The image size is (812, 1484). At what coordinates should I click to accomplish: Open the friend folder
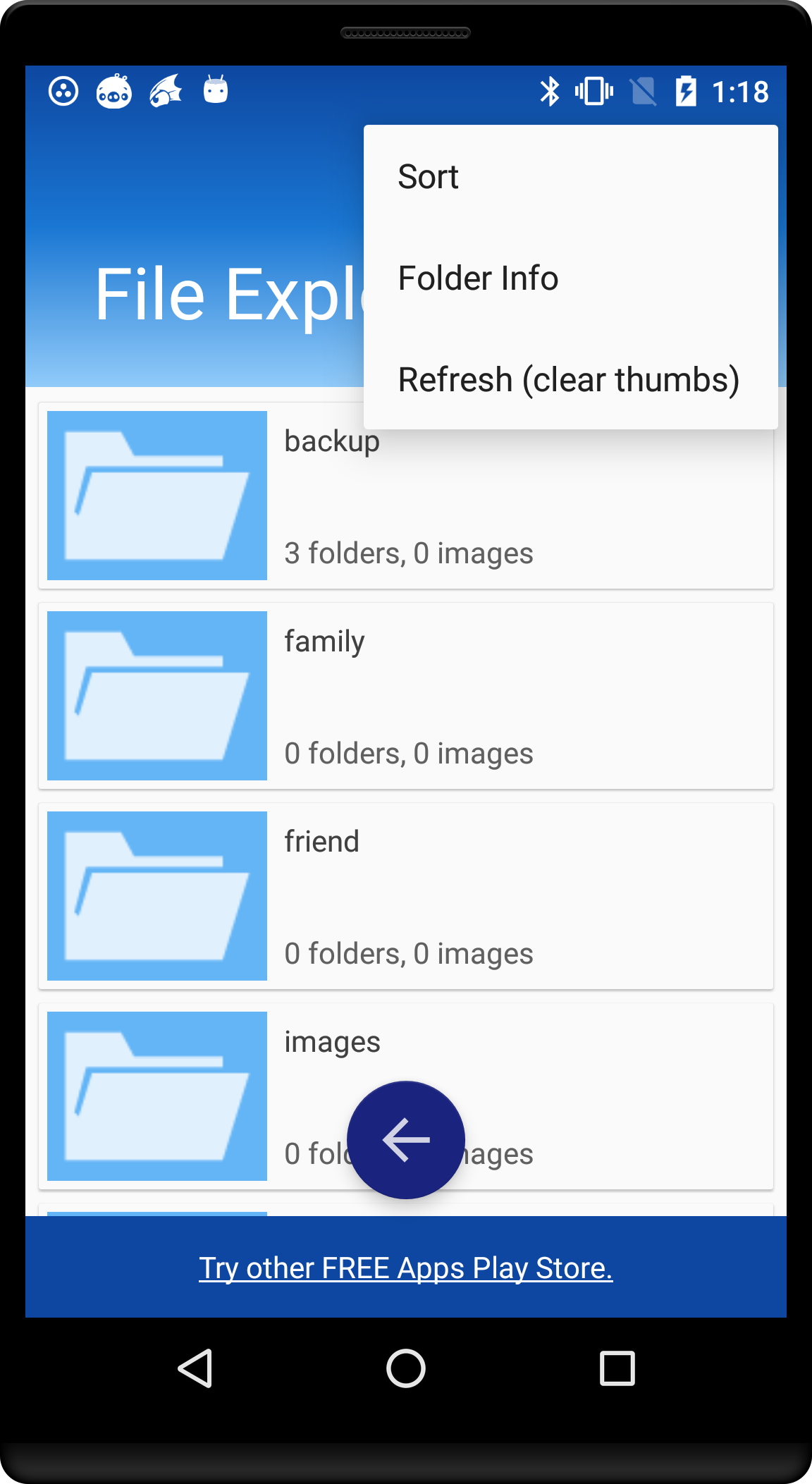pos(406,896)
